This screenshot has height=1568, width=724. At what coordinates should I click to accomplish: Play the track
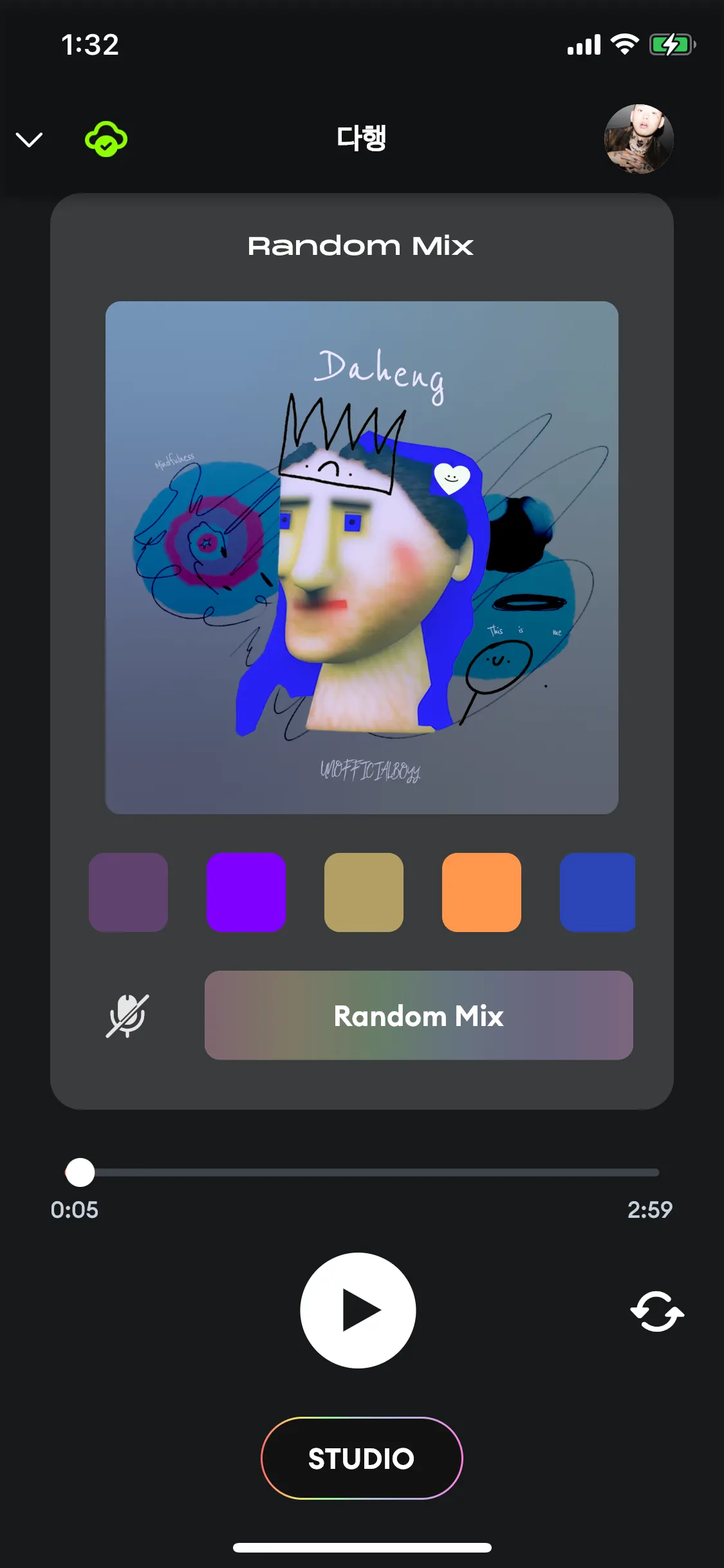pyautogui.click(x=358, y=1311)
